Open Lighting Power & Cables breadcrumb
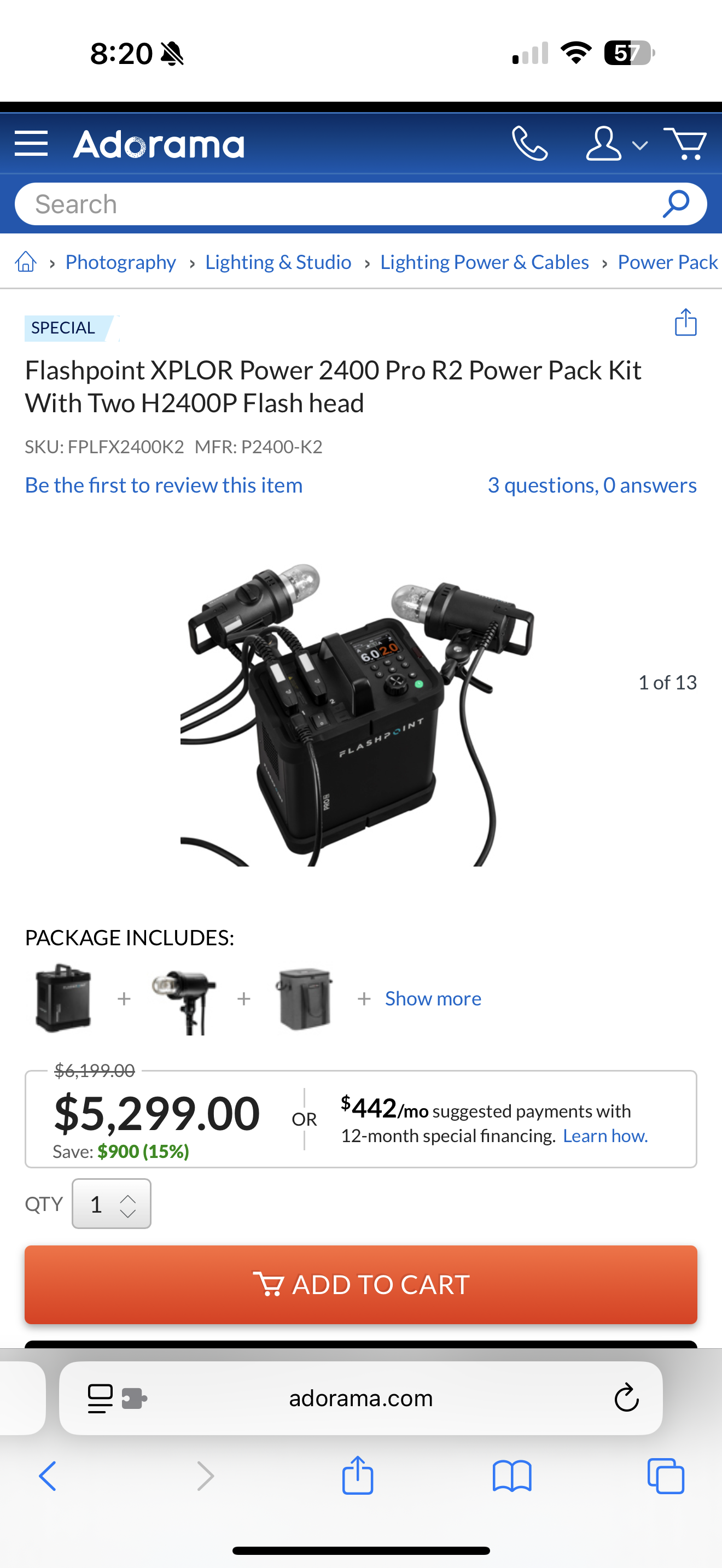Image resolution: width=722 pixels, height=1568 pixels. point(484,262)
